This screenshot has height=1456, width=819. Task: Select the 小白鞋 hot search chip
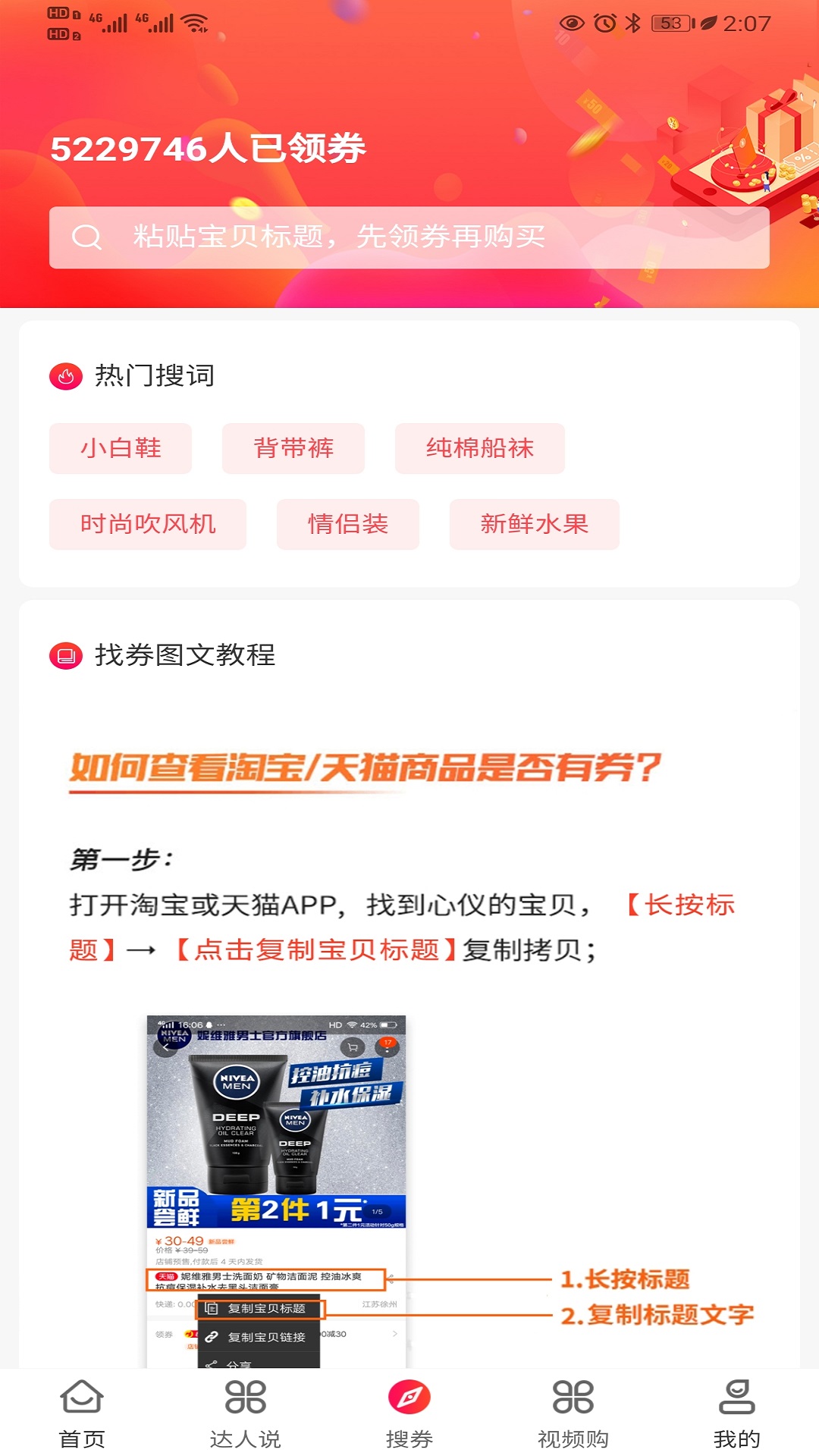pos(121,448)
